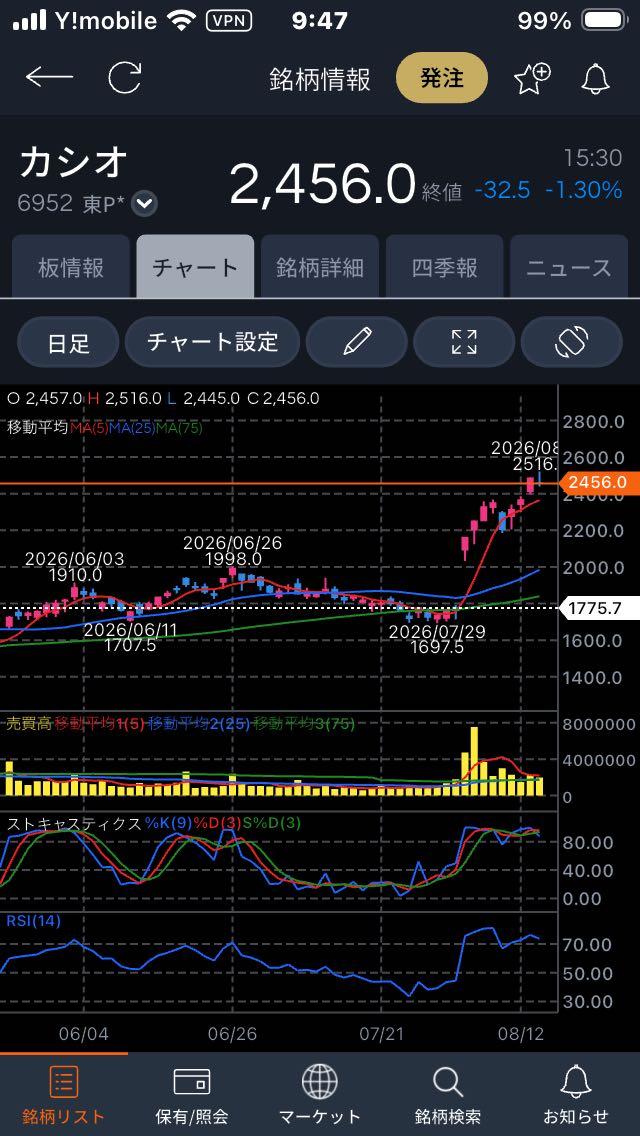Tap the pencil drawing tool
This screenshot has height=1136, width=640.
point(357,342)
